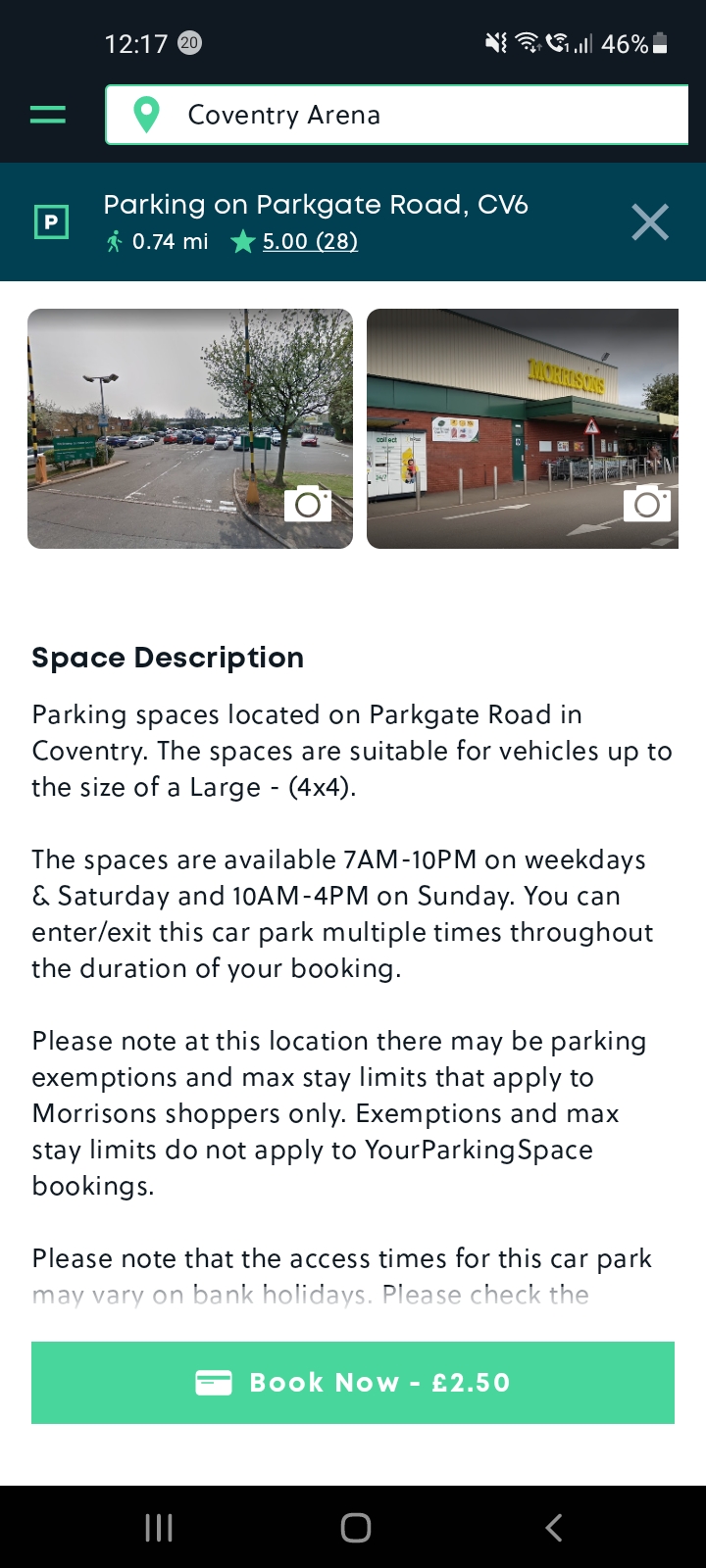Book Now for £2.50
Screen dimensions: 706x1568
pos(353,1382)
